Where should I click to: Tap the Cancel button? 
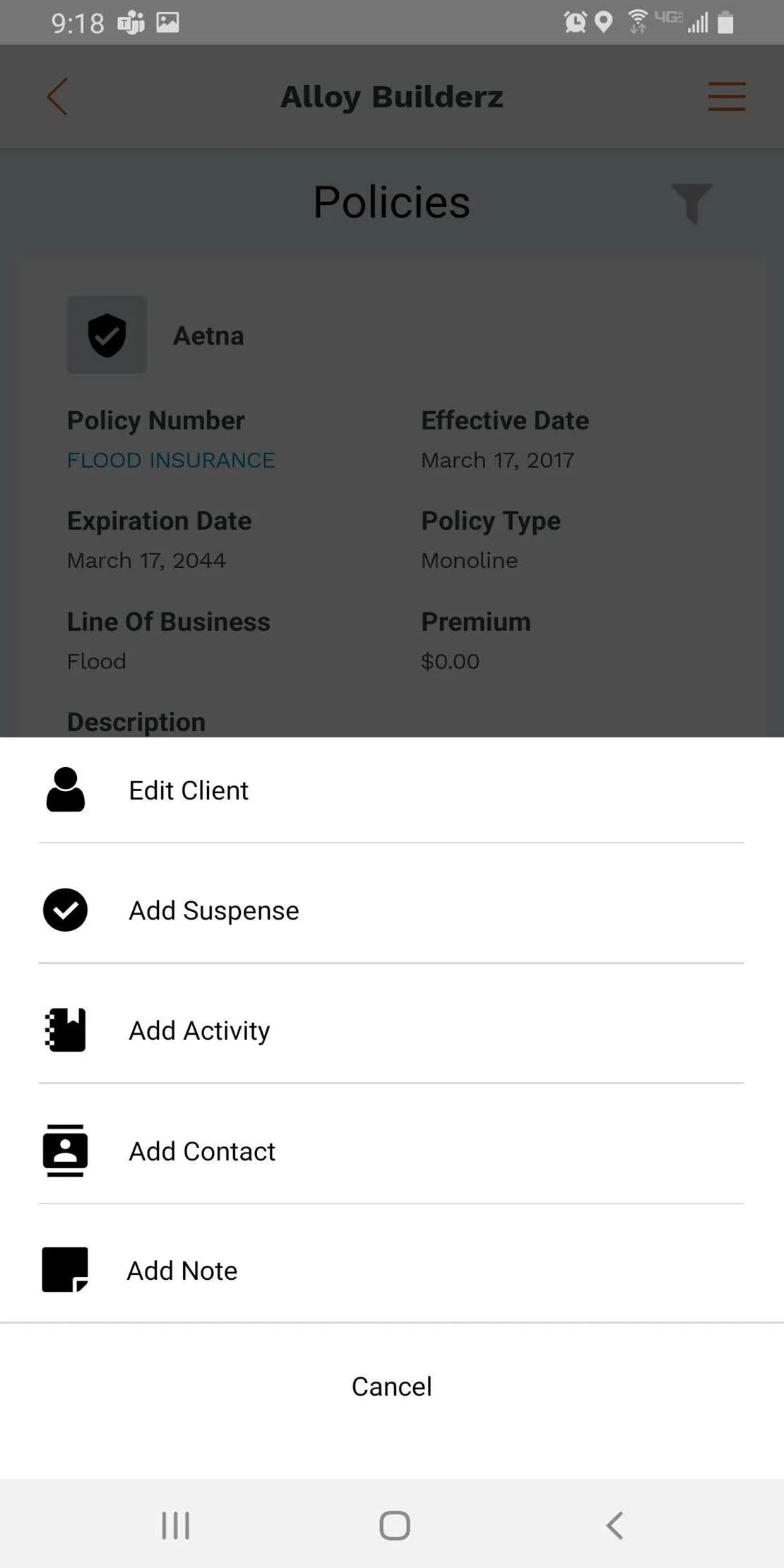coord(391,1386)
